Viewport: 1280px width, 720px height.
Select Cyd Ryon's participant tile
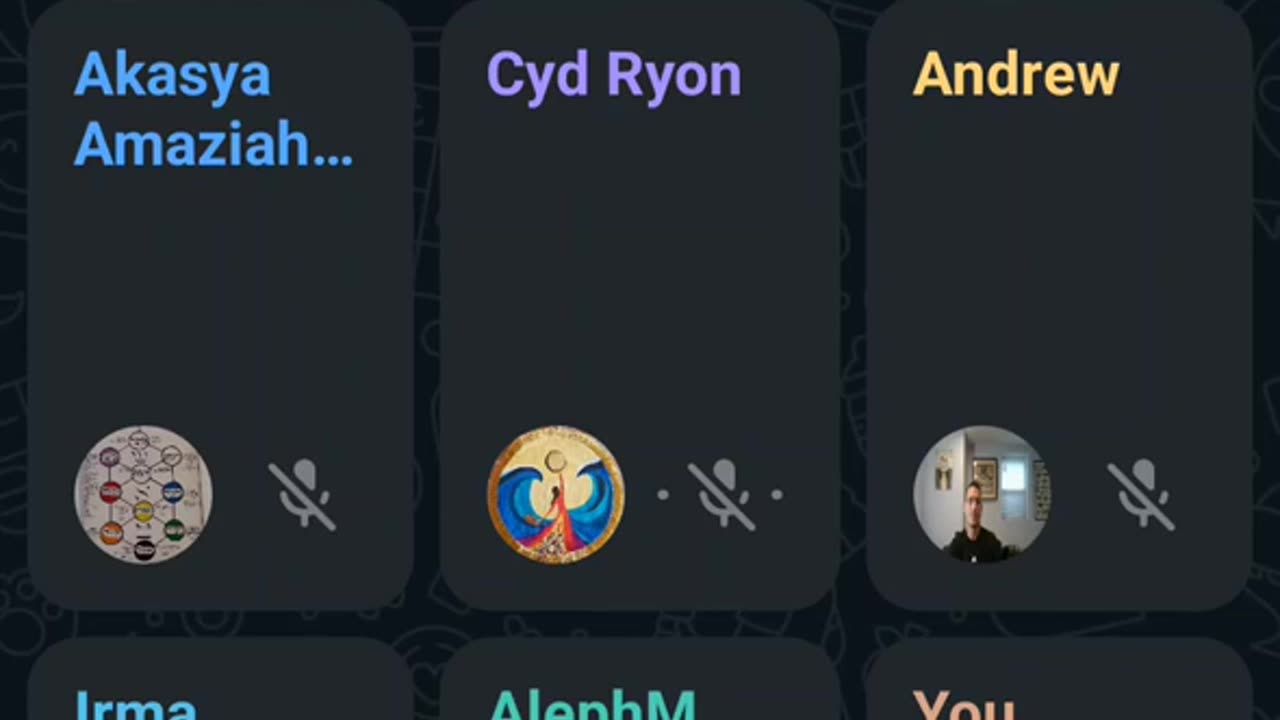click(x=640, y=300)
